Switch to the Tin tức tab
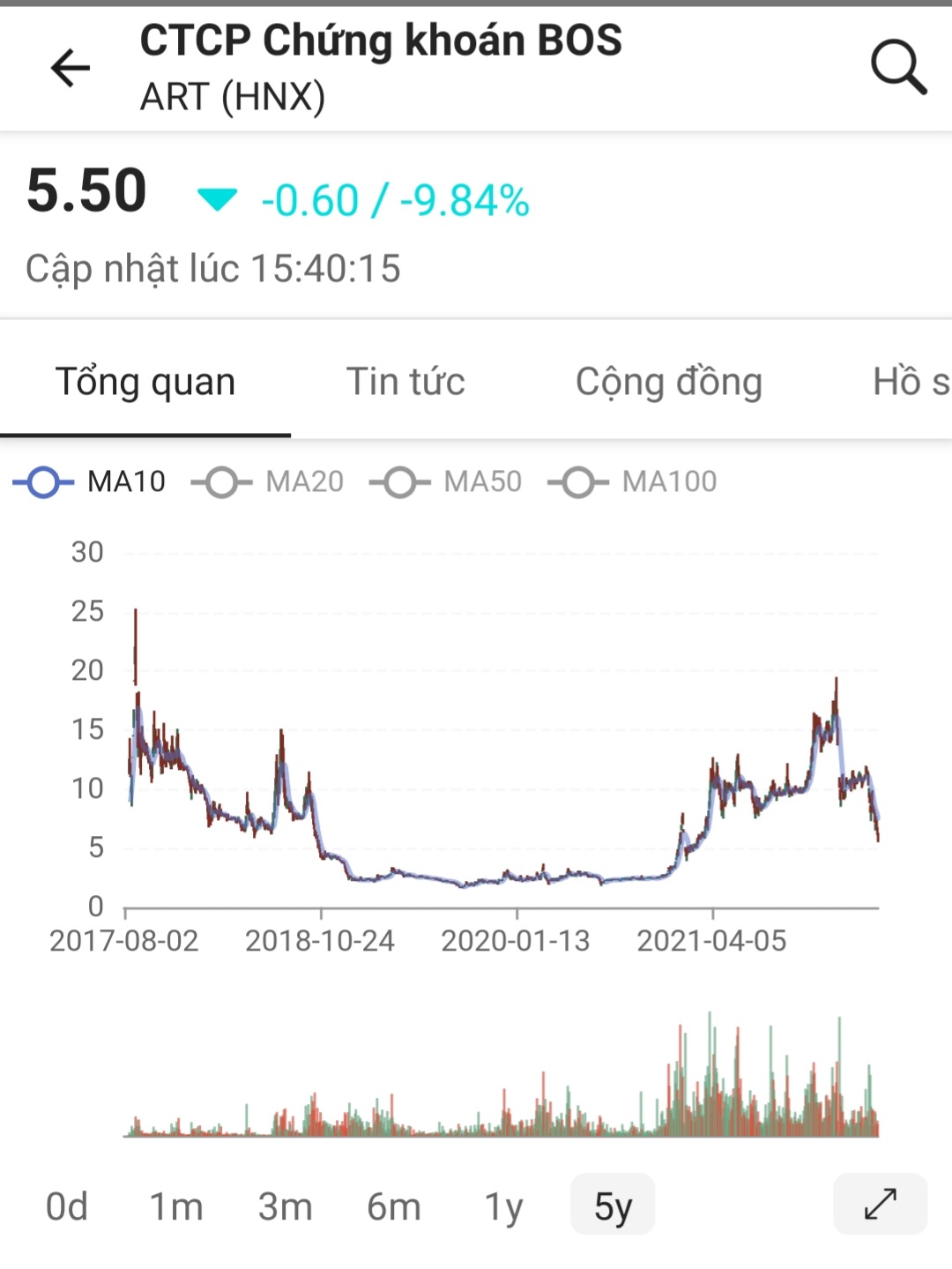Screen dimensions: 952x1269 [x=405, y=382]
